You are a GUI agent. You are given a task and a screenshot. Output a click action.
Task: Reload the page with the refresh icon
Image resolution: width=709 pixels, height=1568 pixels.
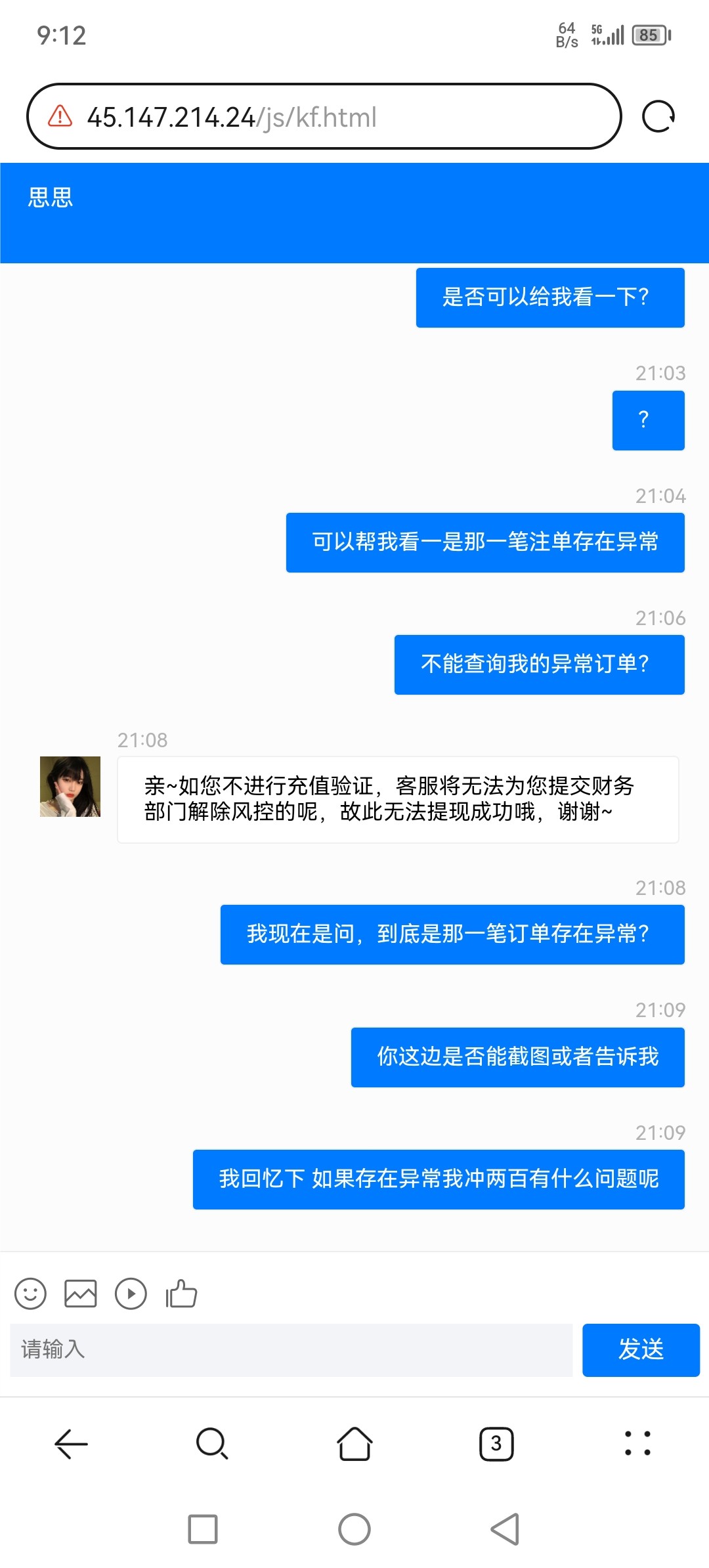coord(658,117)
